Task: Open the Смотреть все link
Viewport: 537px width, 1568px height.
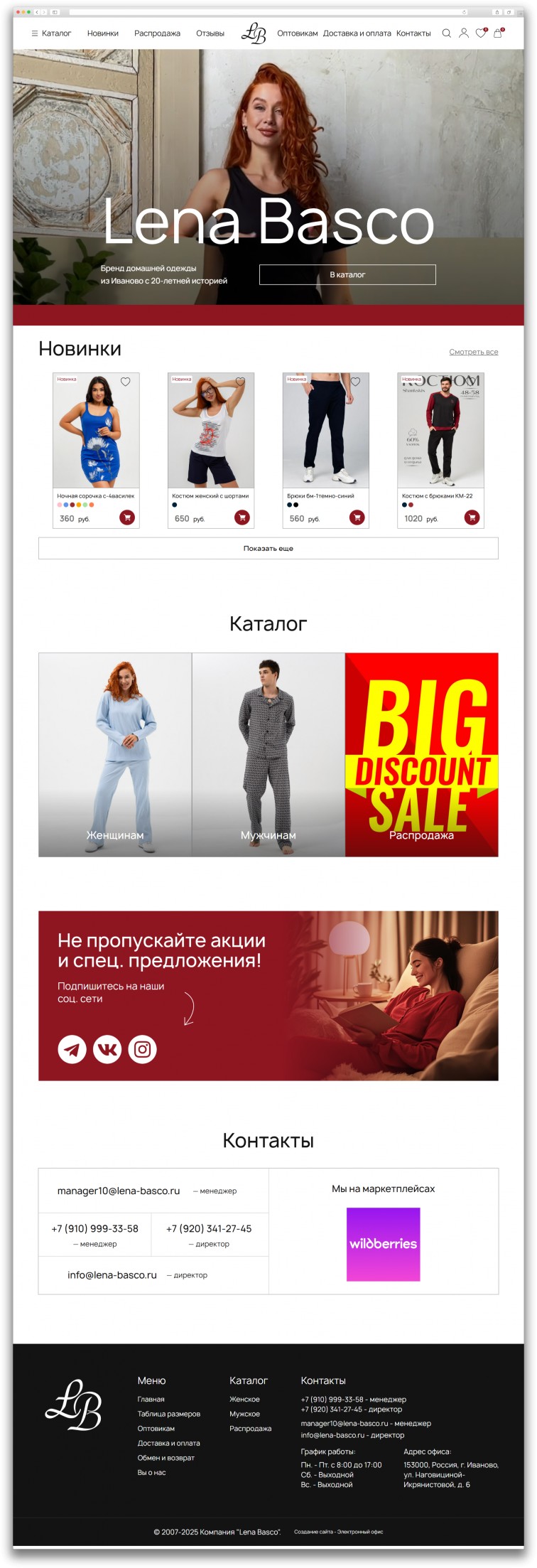Action: tap(473, 352)
